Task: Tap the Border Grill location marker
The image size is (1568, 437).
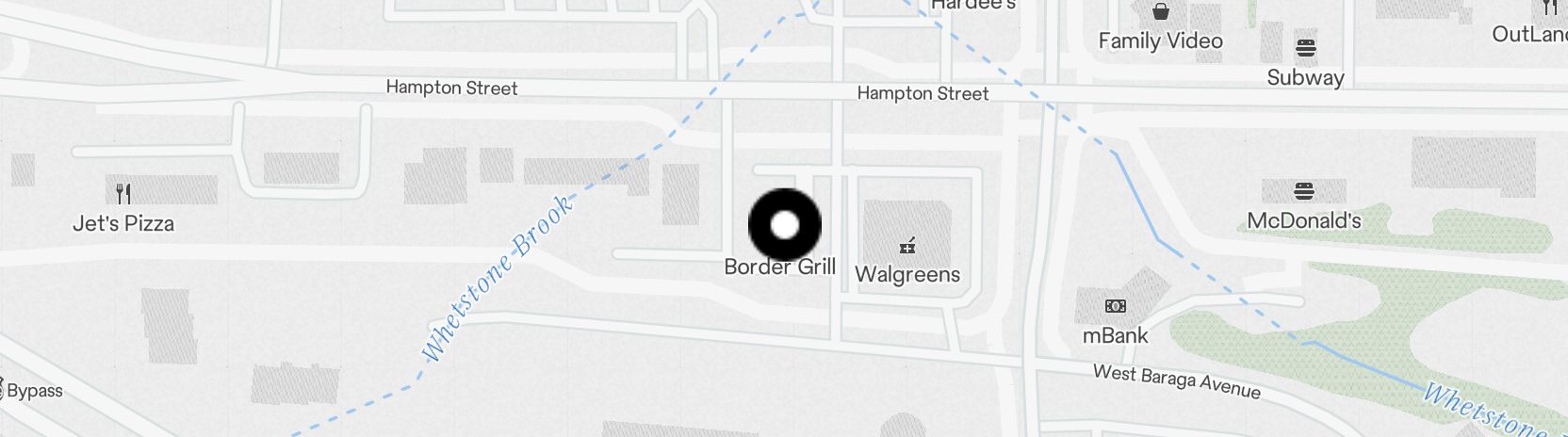Action: [x=785, y=225]
